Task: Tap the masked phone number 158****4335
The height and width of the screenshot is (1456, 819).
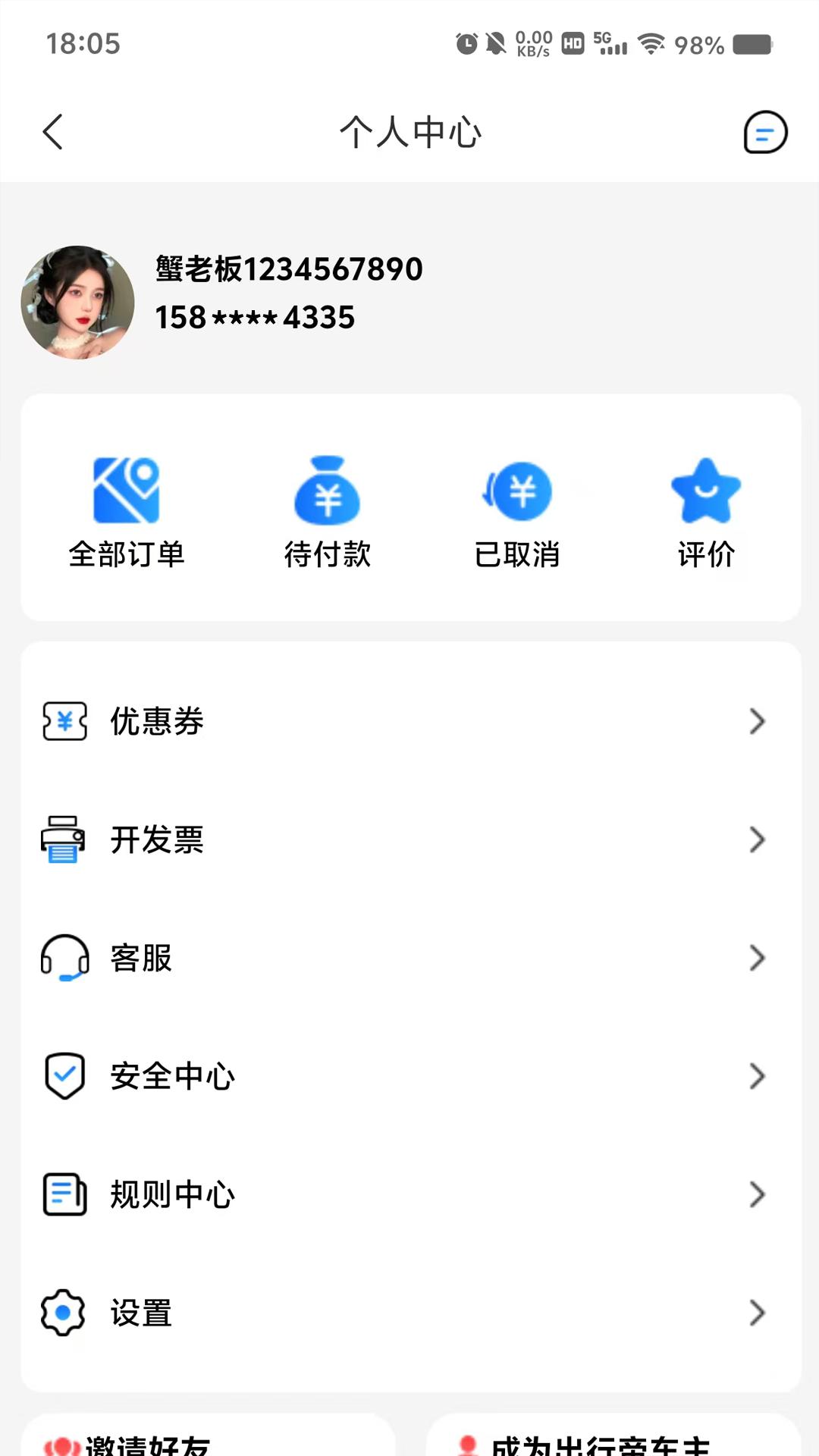Action: coord(253,318)
